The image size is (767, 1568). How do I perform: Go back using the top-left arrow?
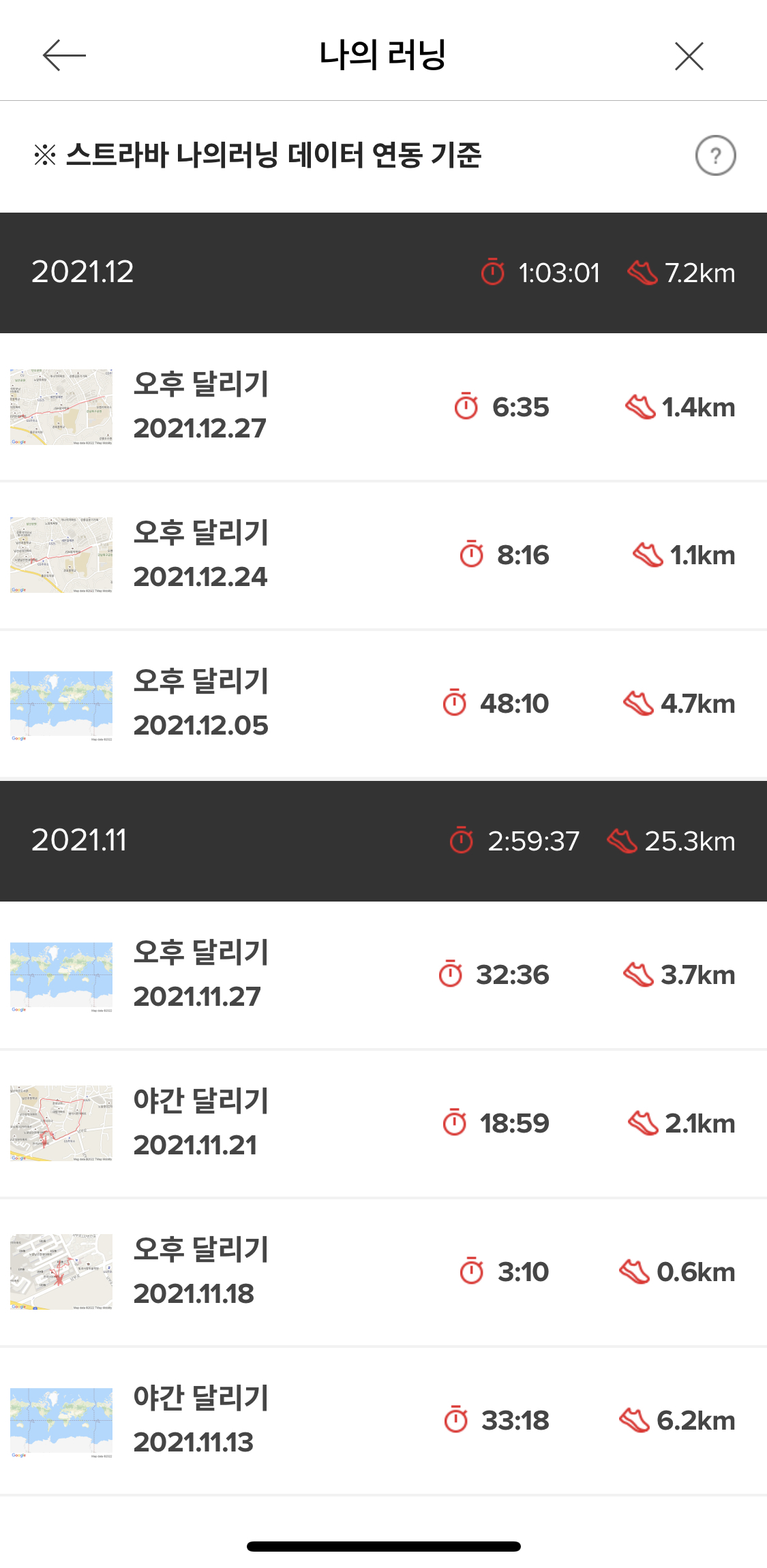pyautogui.click(x=64, y=55)
